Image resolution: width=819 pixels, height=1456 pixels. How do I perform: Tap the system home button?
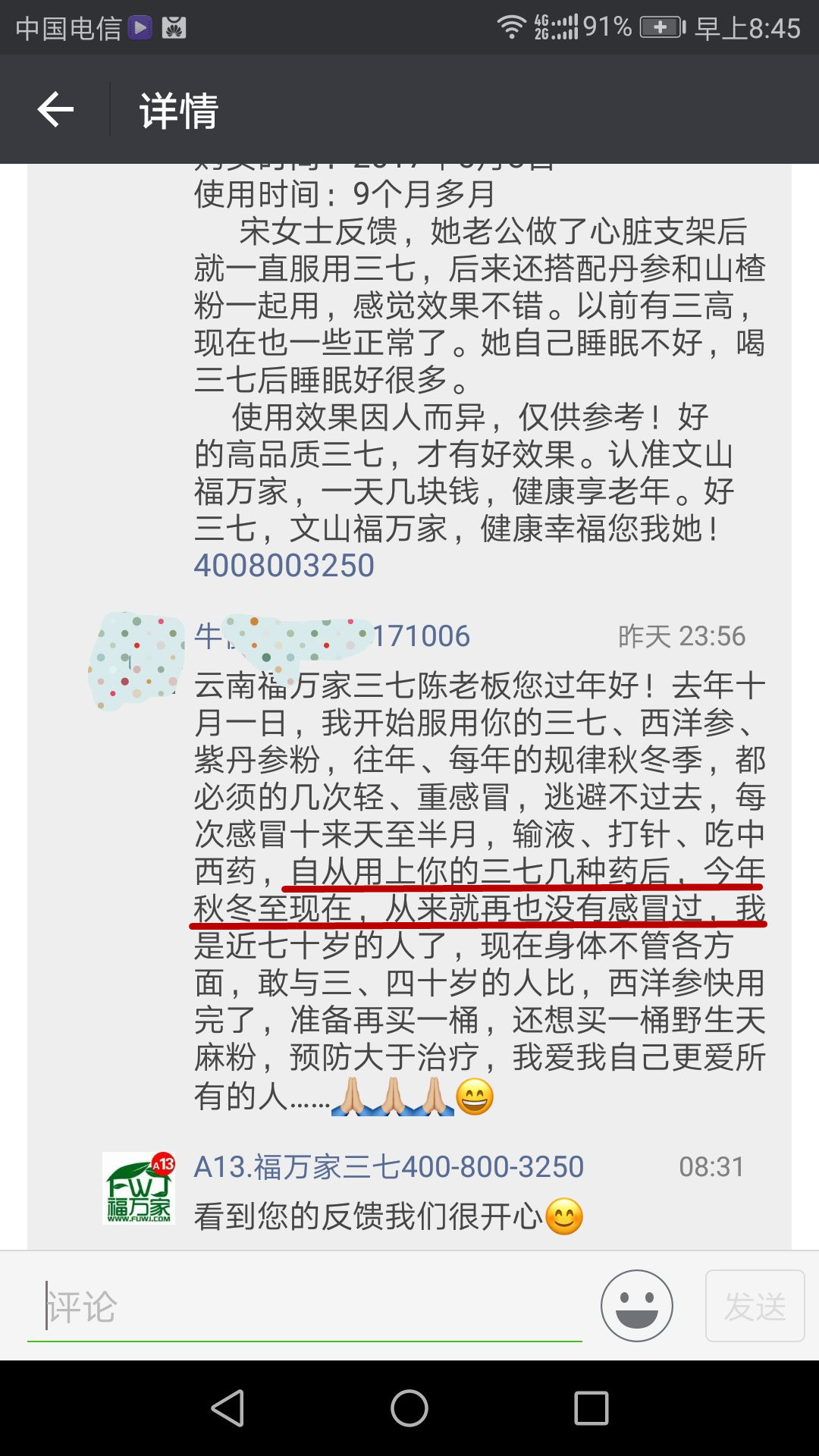(409, 1408)
